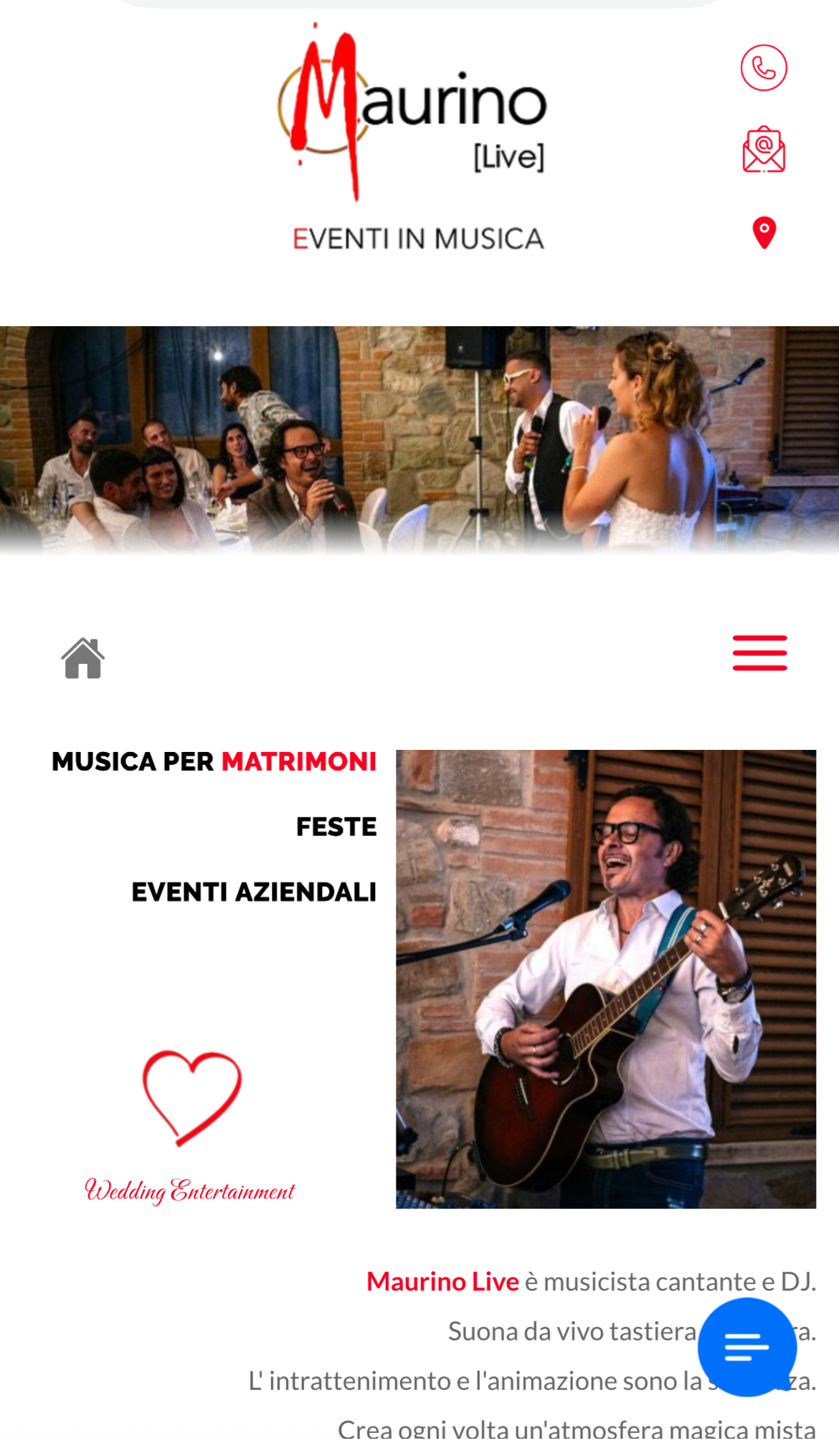This screenshot has height=1456, width=839.
Task: Open the email contact icon
Action: [x=764, y=151]
